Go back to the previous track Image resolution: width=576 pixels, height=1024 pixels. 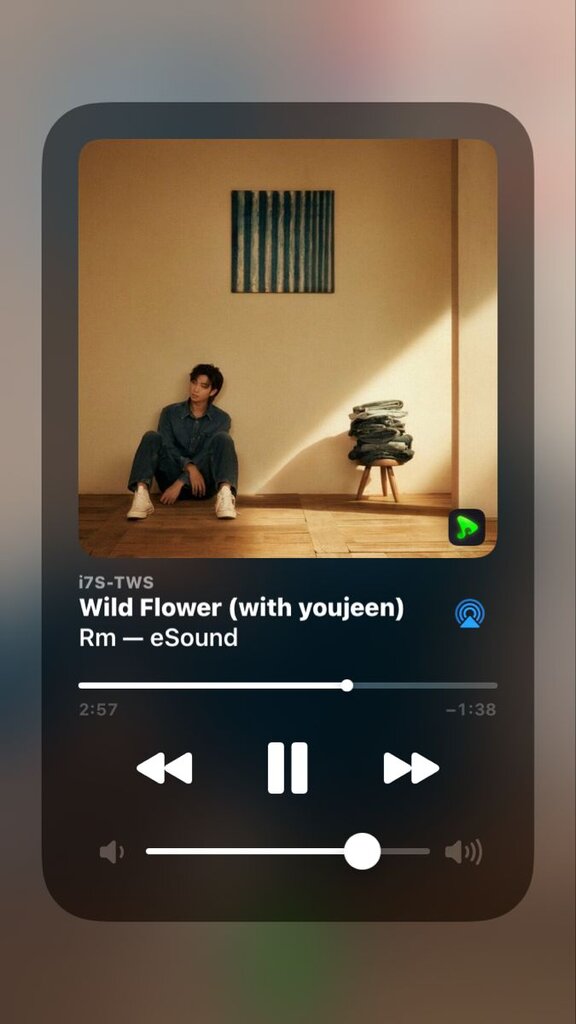pyautogui.click(x=165, y=767)
